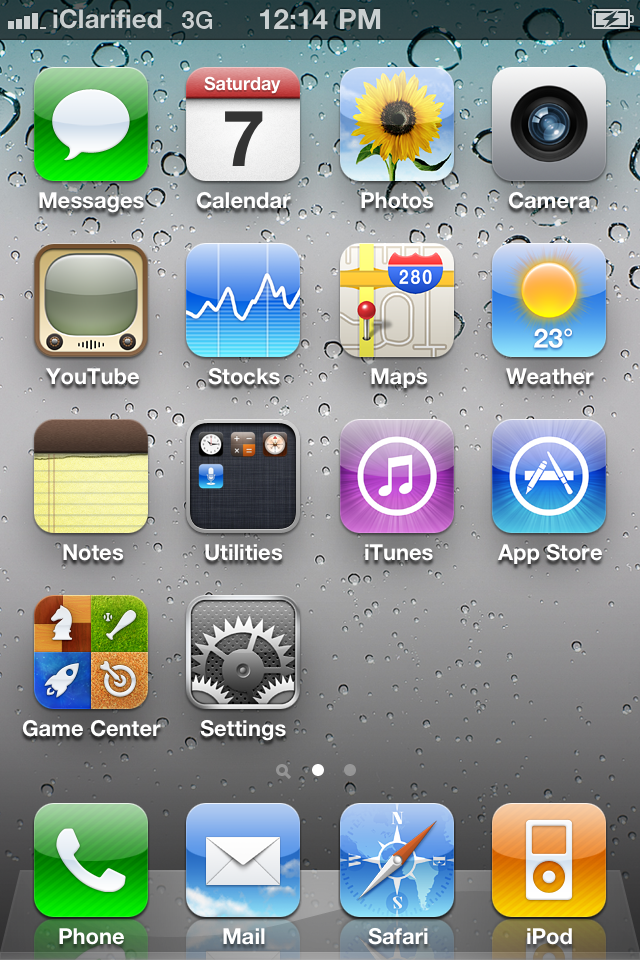Open Settings
Screen dimensions: 640x960
(243, 652)
